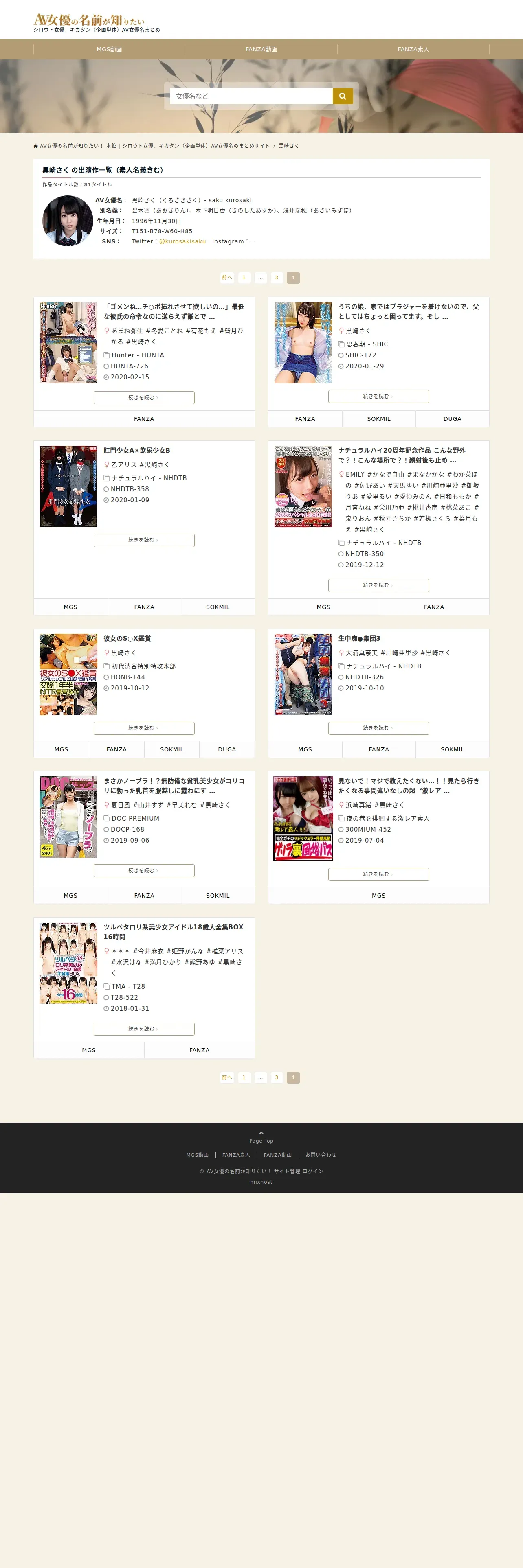Go to page 3 in top pagination
This screenshot has width=523, height=1568.
[277, 278]
